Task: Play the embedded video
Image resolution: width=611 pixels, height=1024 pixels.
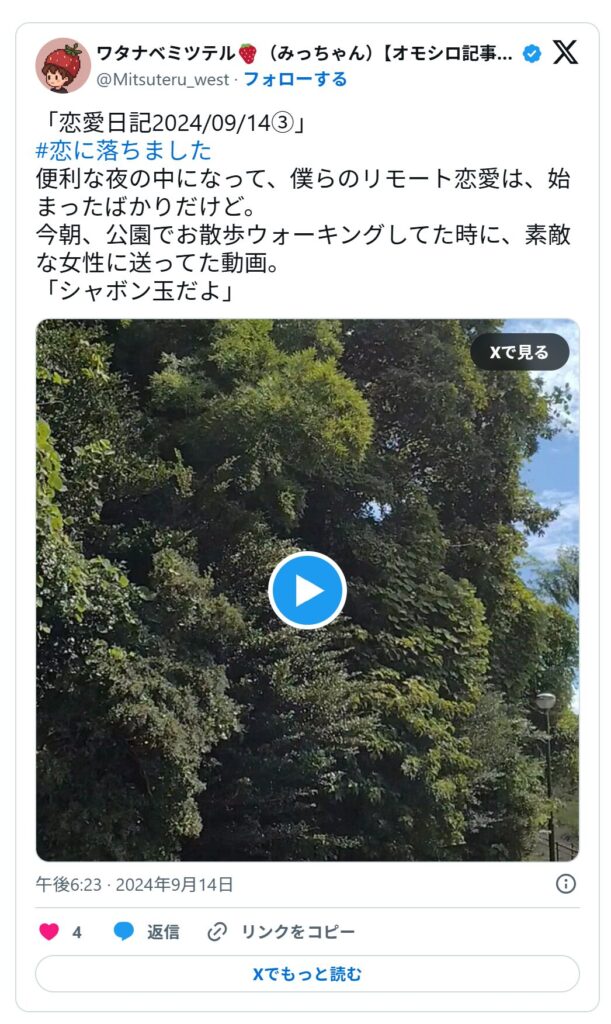Action: [307, 590]
